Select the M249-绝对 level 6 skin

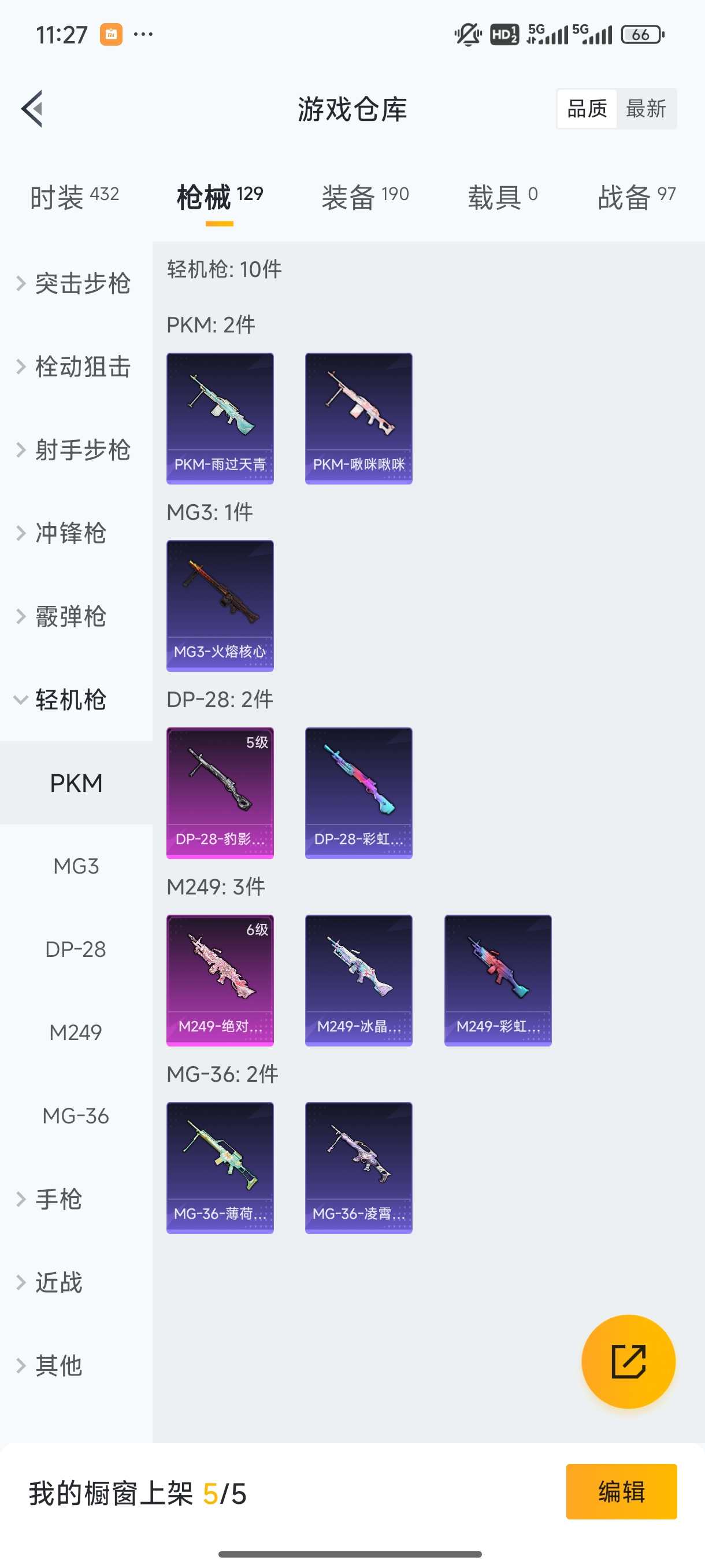coord(220,979)
